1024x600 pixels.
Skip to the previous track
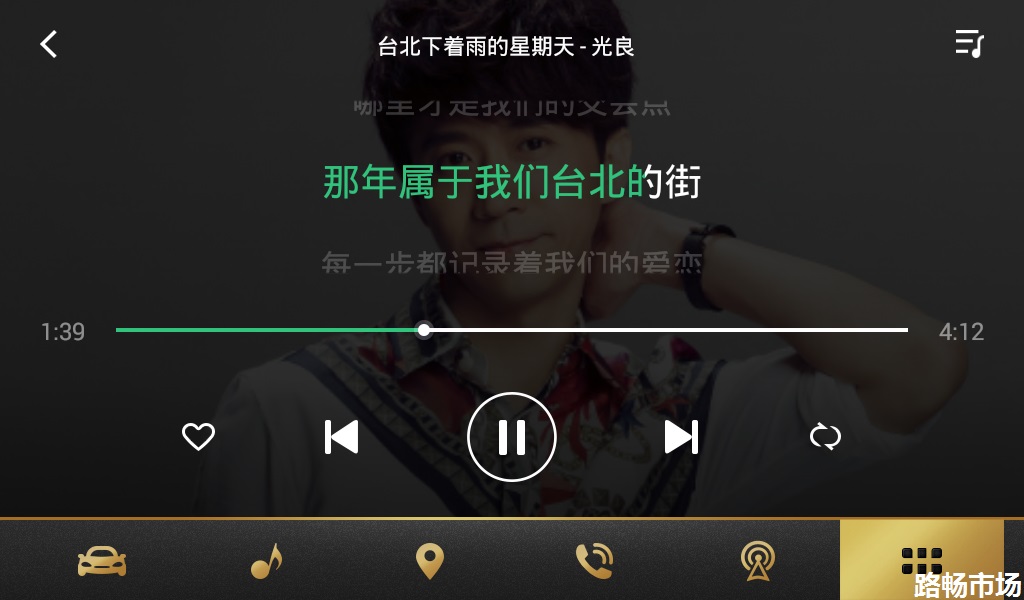point(341,437)
